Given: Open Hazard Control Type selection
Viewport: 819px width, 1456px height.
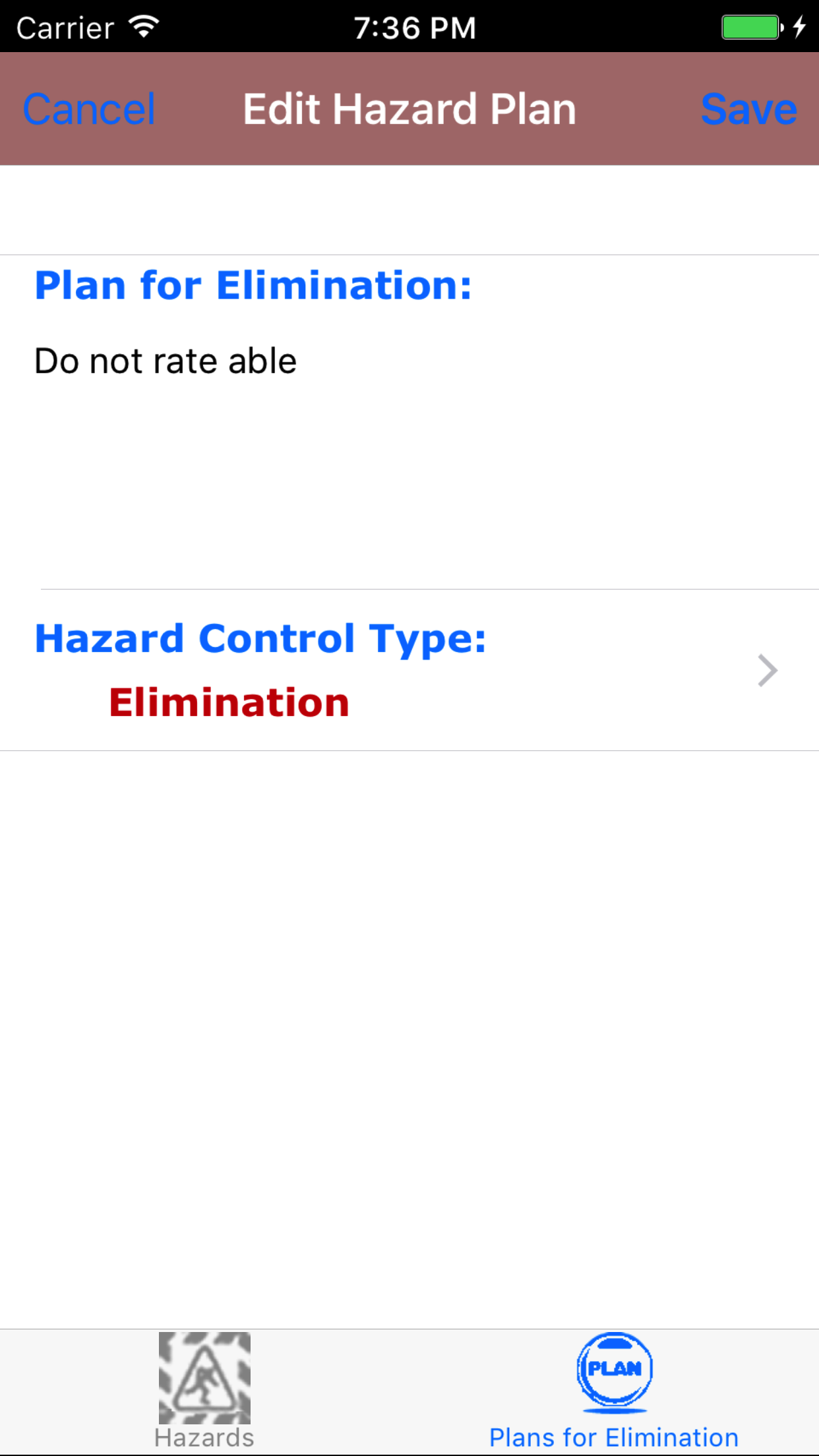Looking at the screenshot, I should pyautogui.click(x=409, y=670).
